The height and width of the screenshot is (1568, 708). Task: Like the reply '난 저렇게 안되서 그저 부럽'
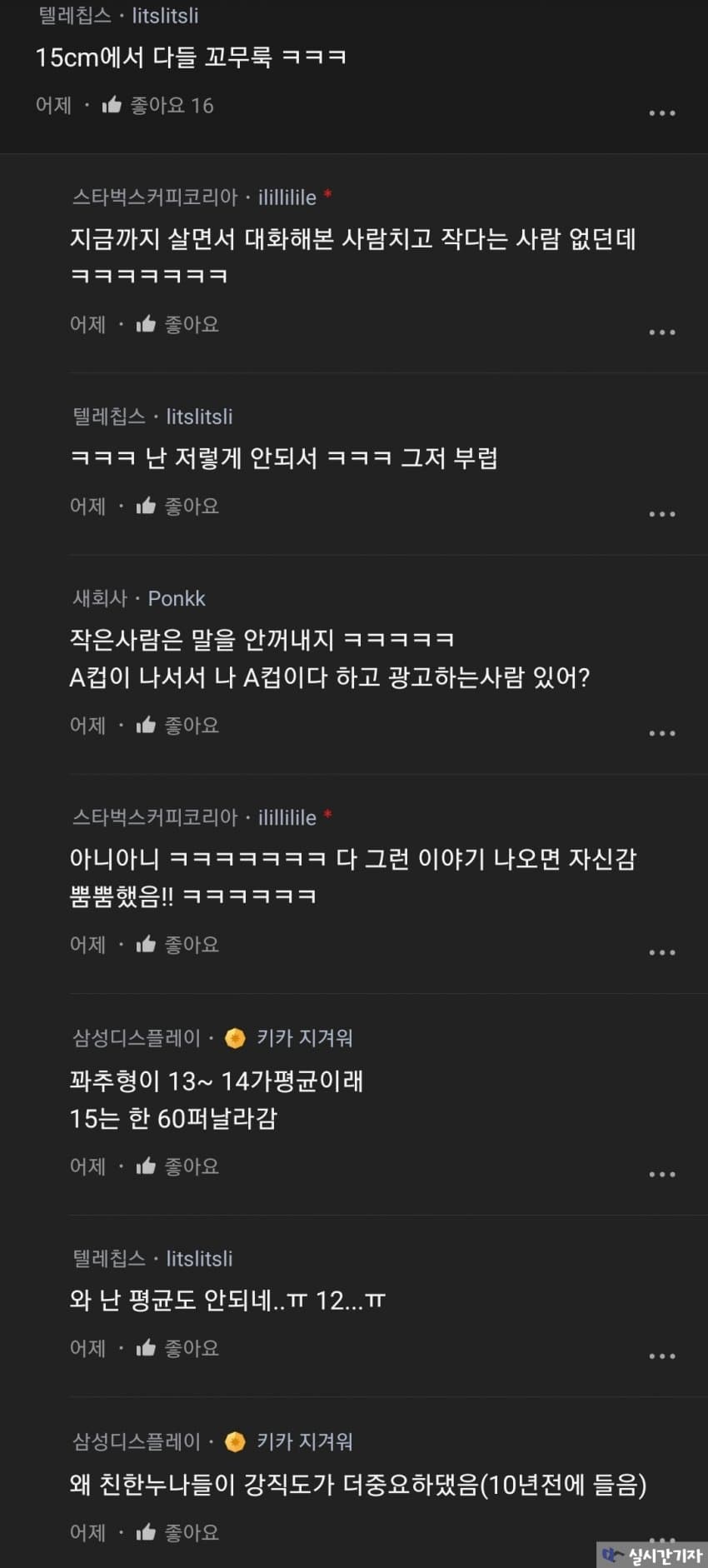click(177, 506)
